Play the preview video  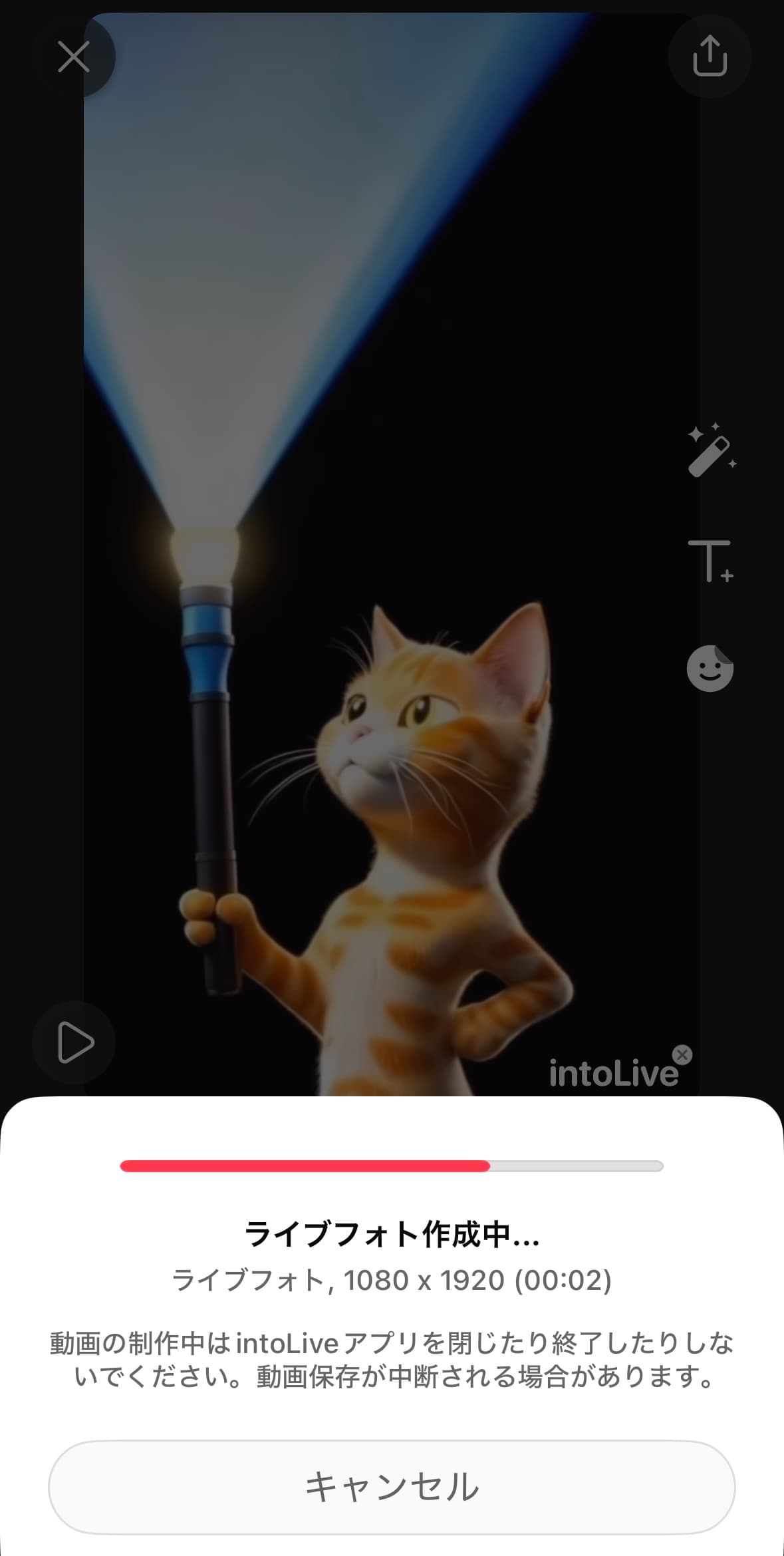pos(74,1042)
